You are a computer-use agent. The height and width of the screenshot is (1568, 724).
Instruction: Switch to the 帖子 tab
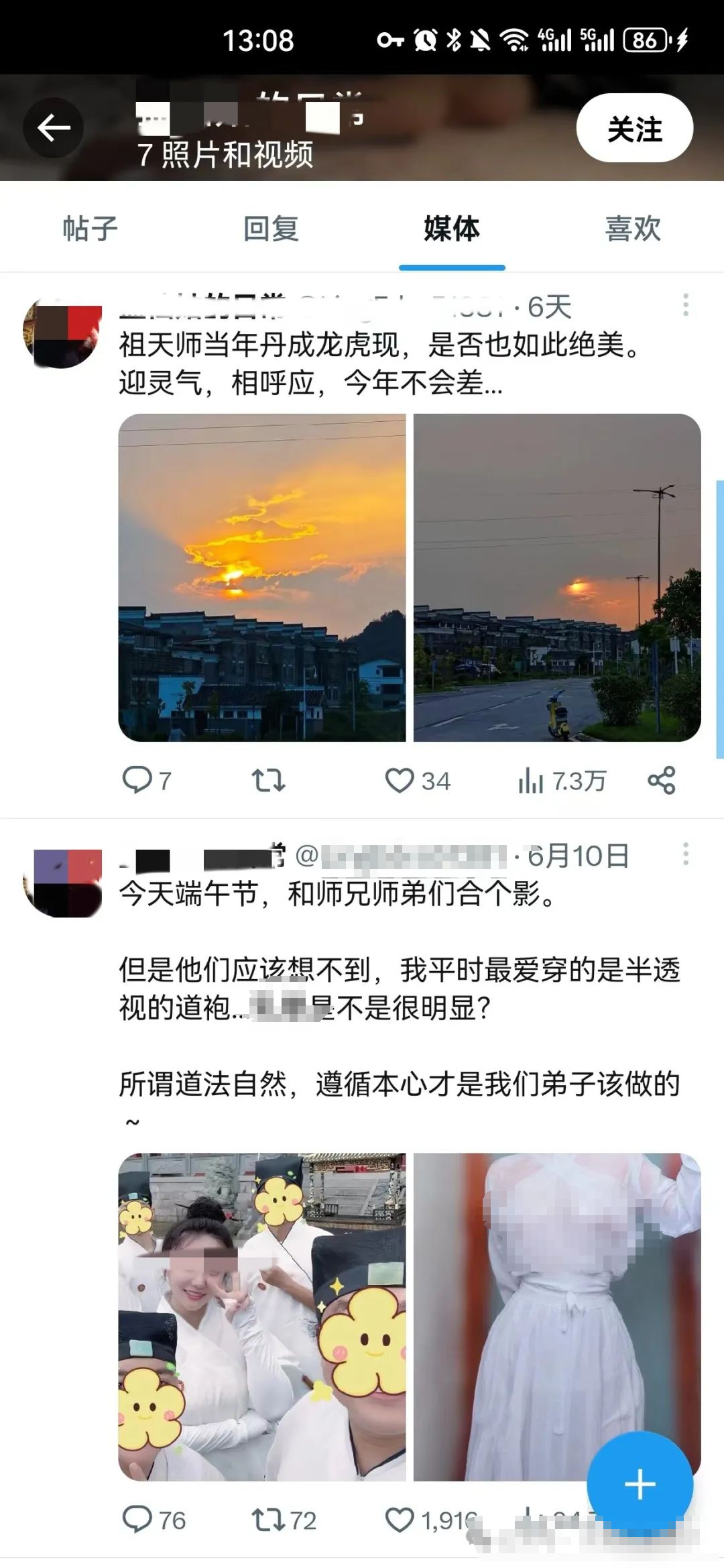pos(90,229)
